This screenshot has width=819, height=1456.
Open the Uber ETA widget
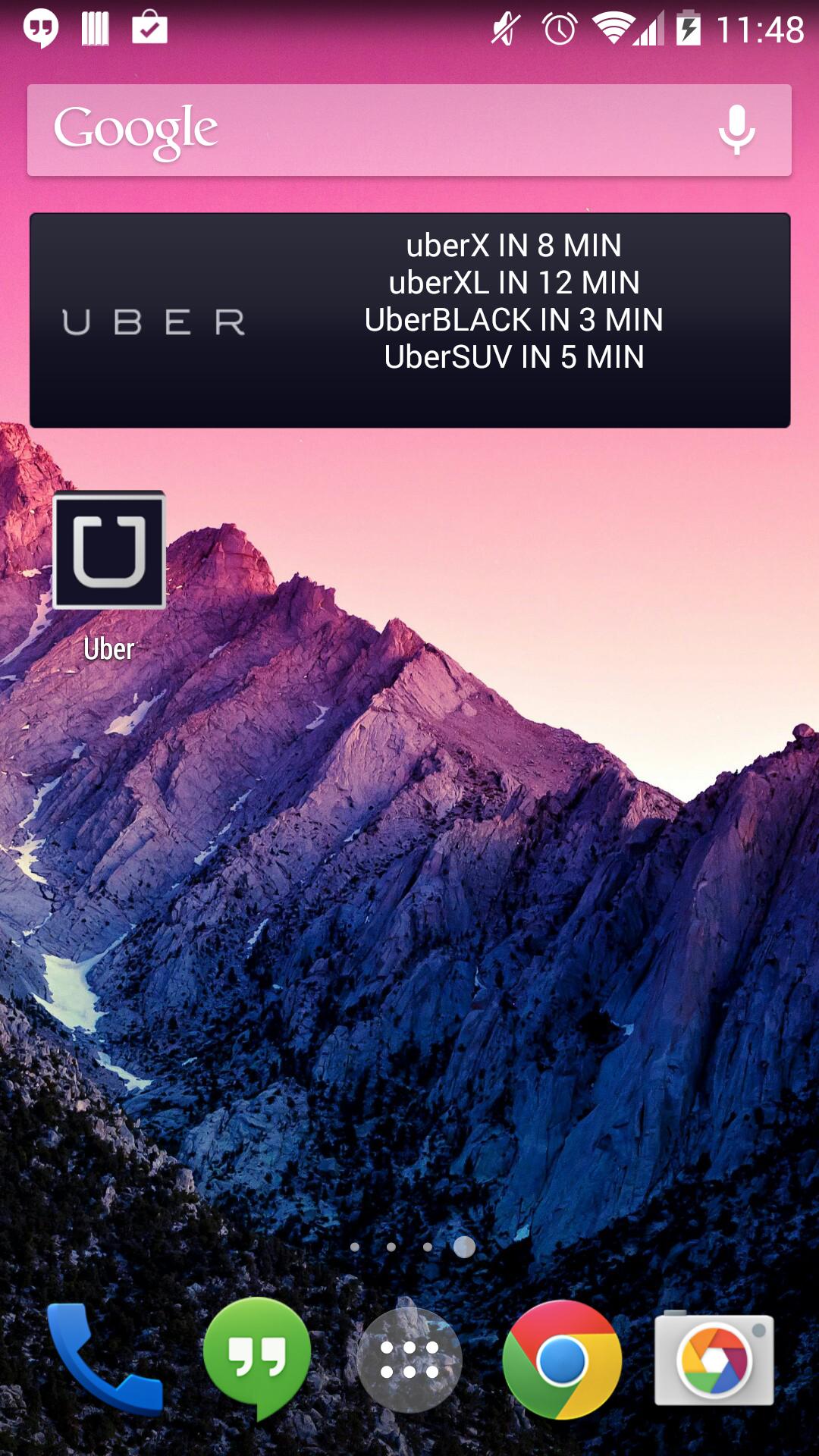[409, 320]
